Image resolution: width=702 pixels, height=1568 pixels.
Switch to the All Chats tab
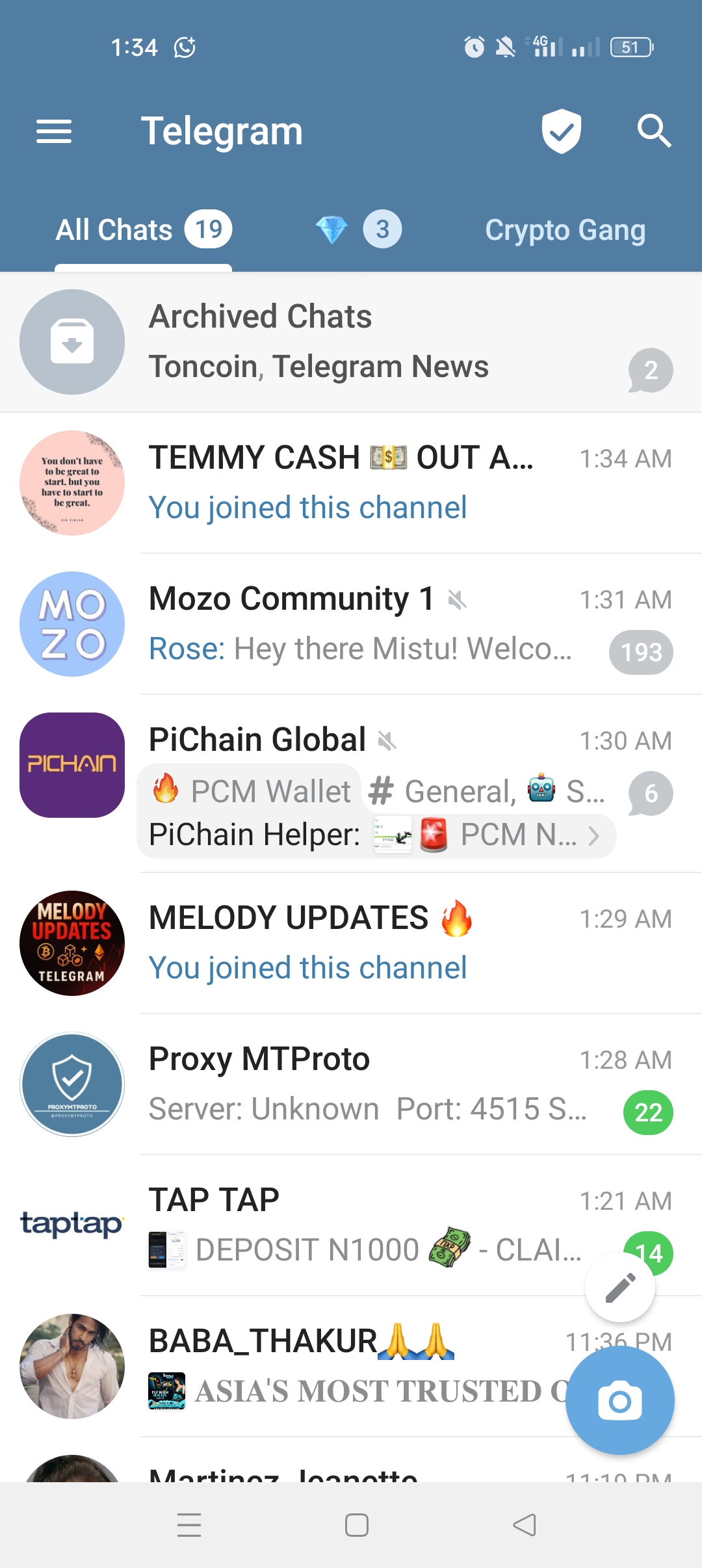pyautogui.click(x=143, y=230)
